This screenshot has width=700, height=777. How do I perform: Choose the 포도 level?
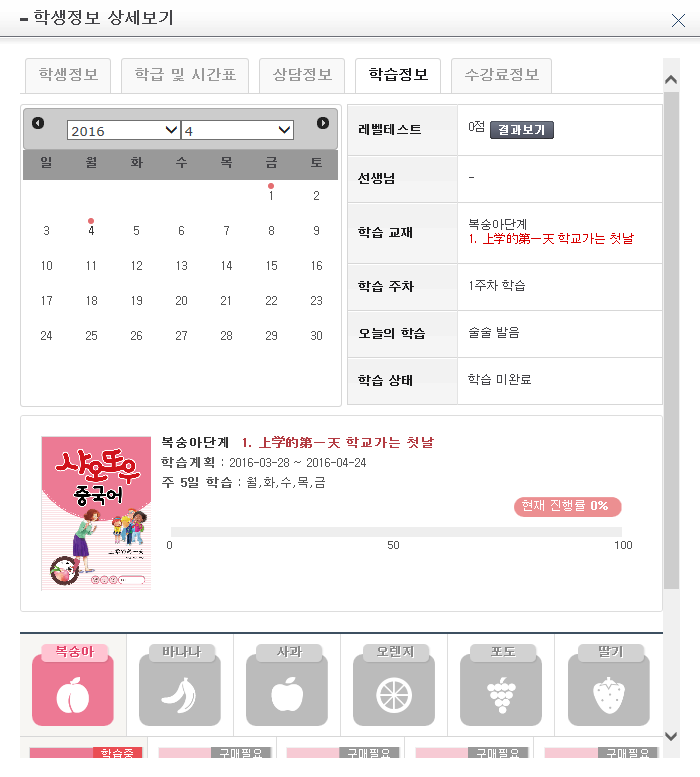pos(501,684)
